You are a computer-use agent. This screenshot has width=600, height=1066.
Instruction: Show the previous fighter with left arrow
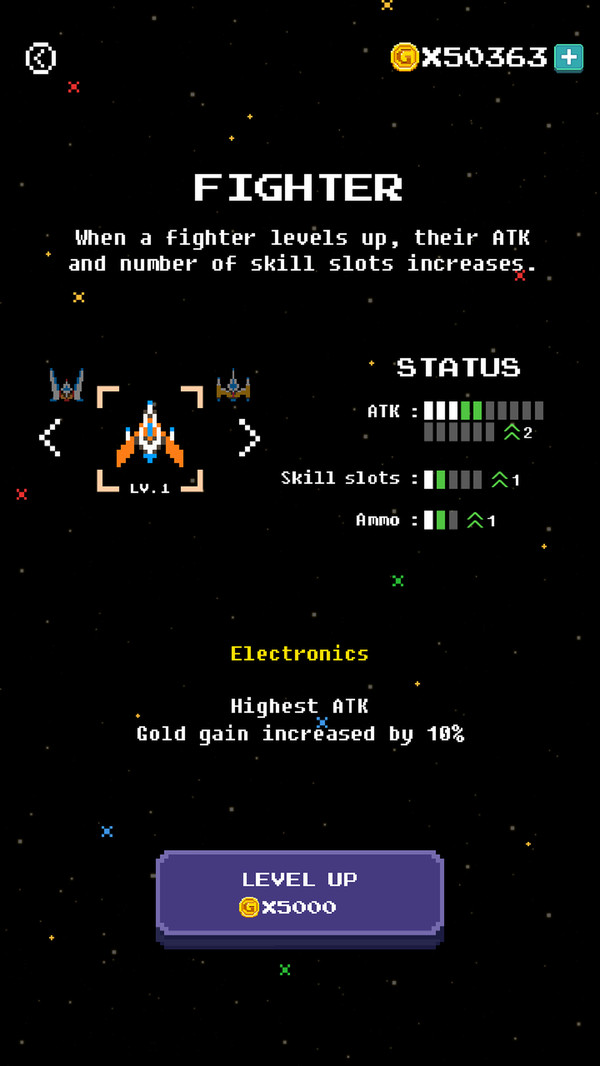click(50, 438)
